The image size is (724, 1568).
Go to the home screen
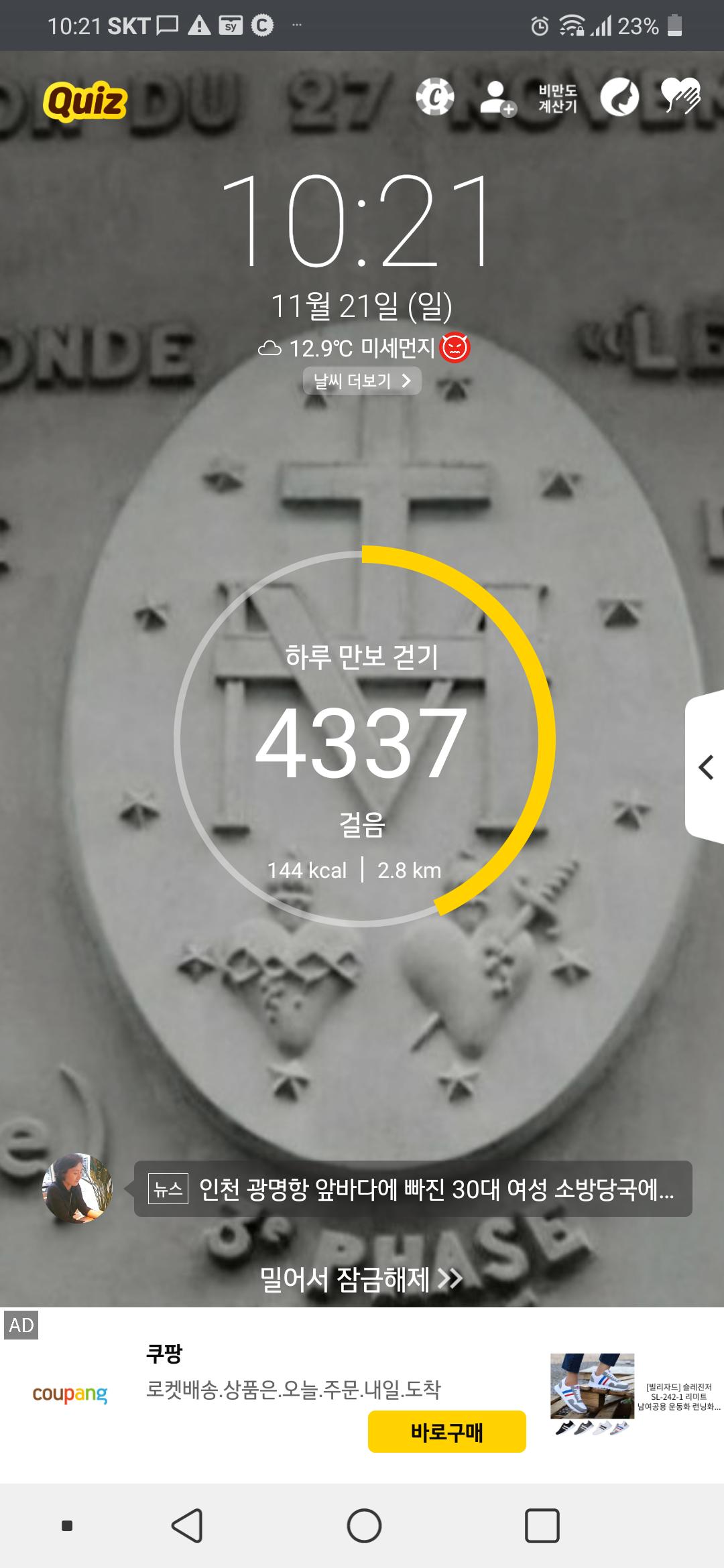coord(364,1526)
